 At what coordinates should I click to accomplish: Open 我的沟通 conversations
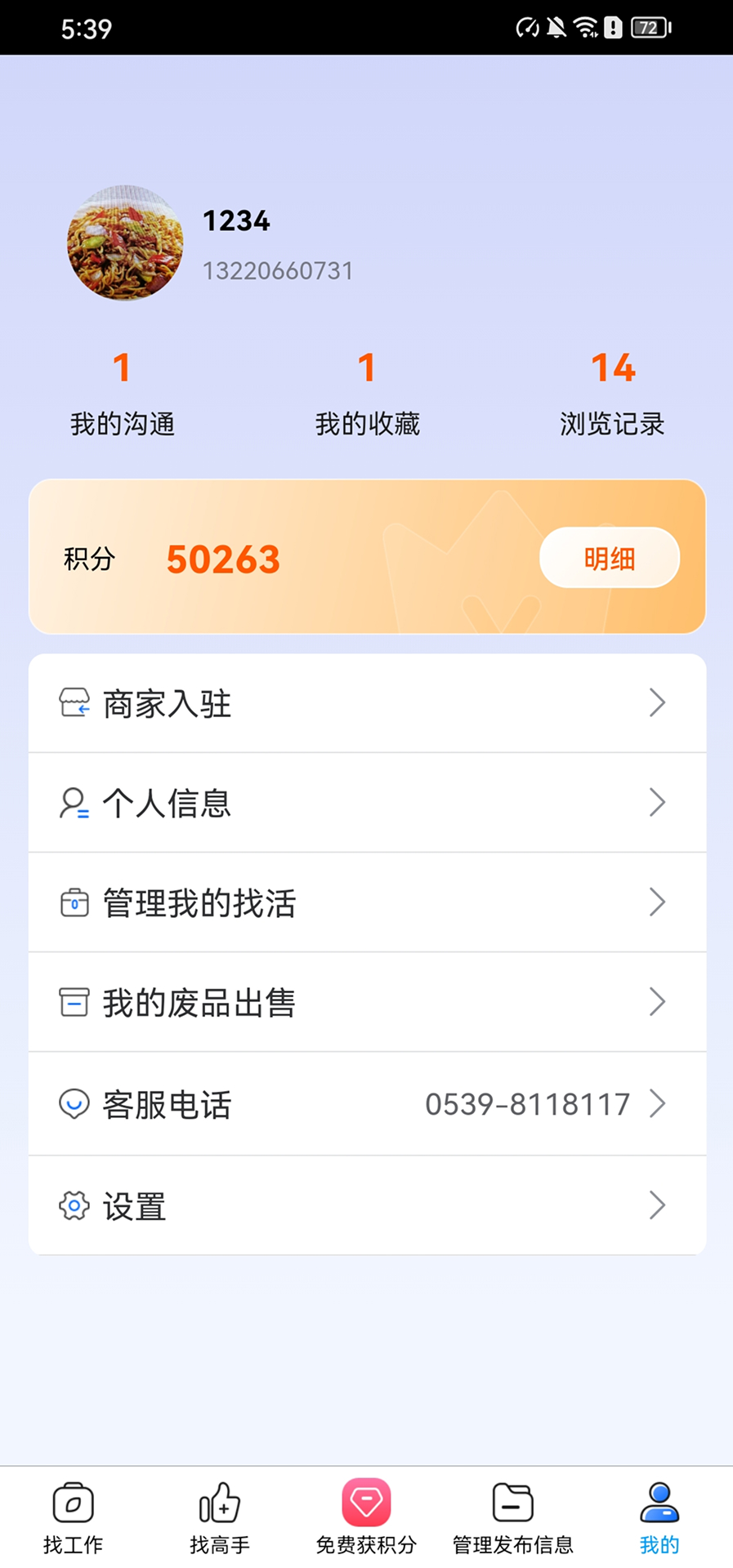122,394
